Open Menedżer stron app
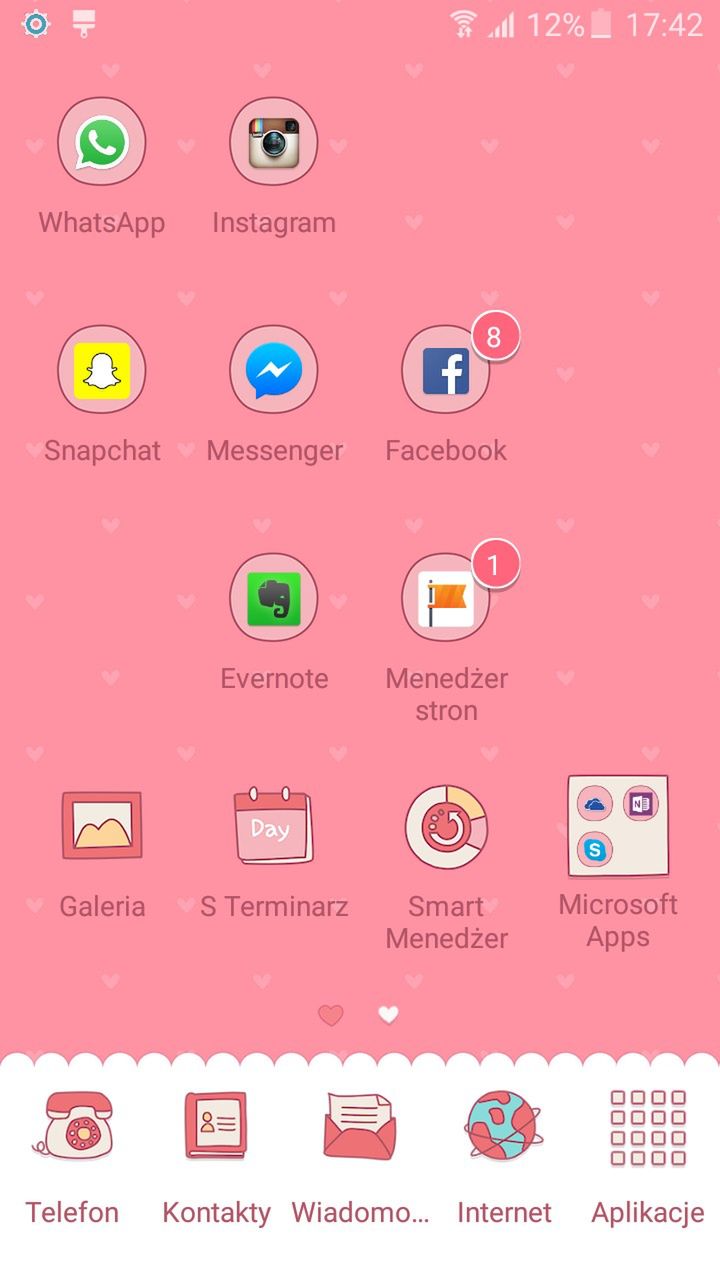This screenshot has width=720, height=1280. pos(446,598)
